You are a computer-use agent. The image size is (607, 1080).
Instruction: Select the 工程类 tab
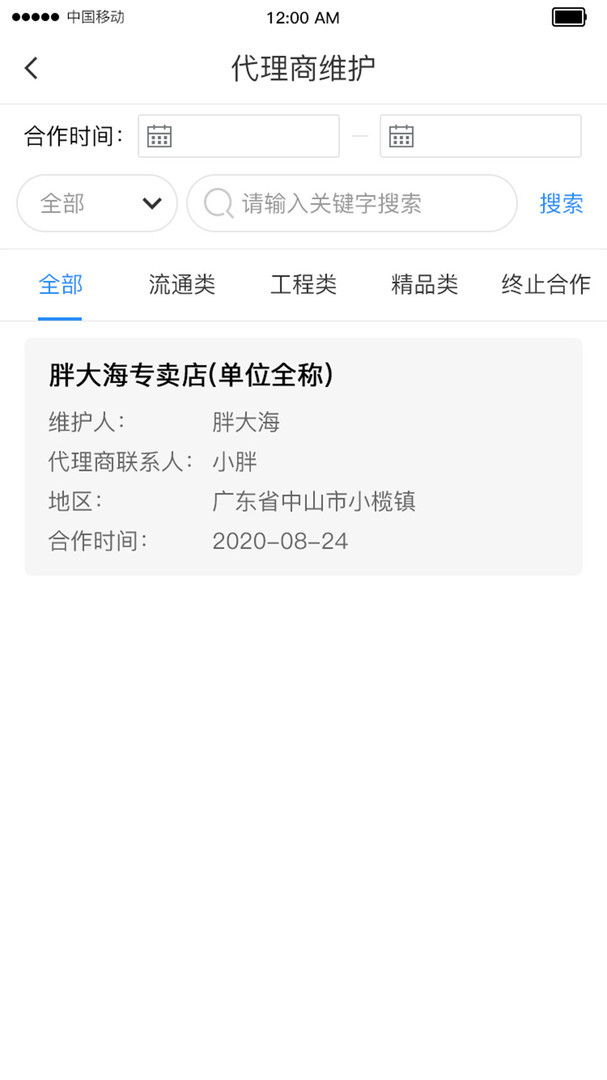click(x=303, y=285)
